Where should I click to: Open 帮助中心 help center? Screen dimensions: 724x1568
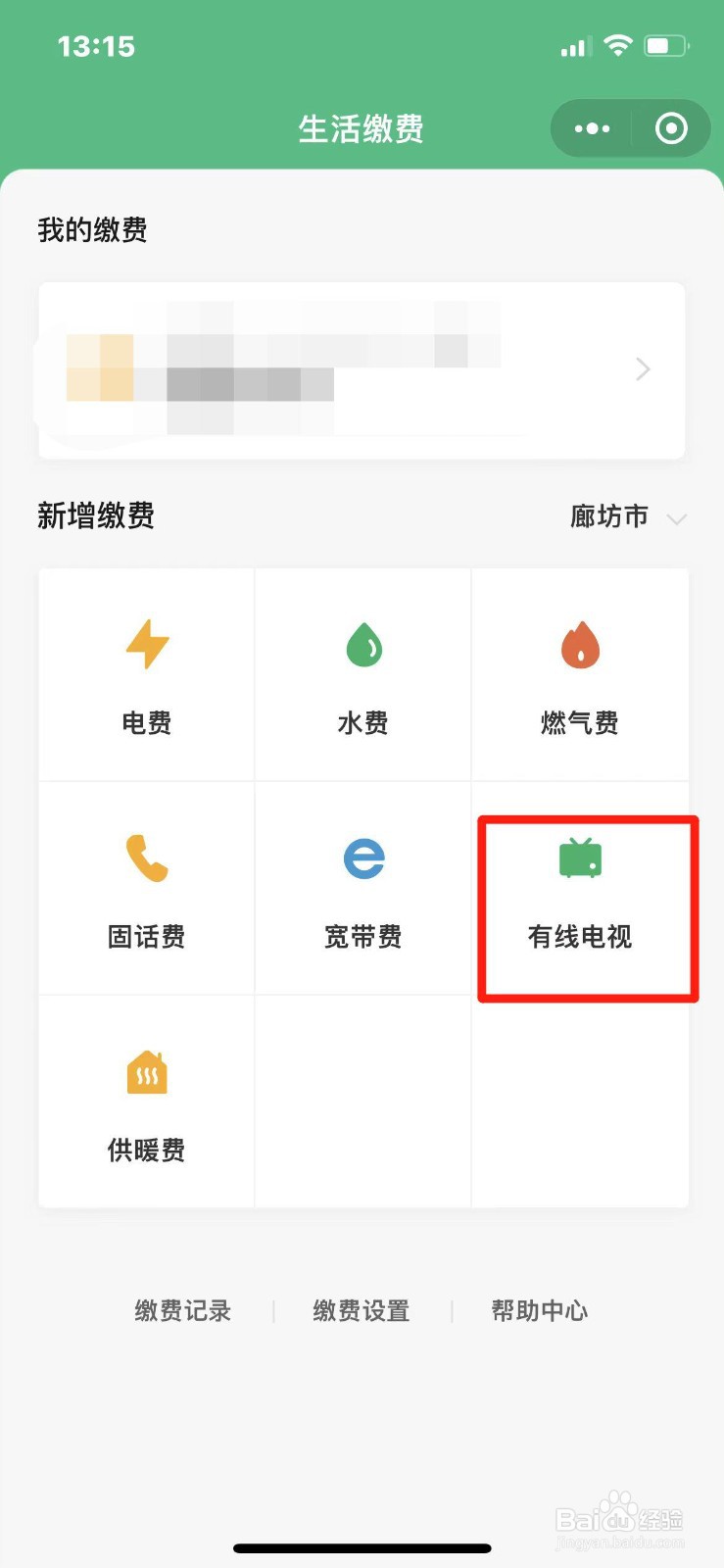click(x=540, y=1310)
